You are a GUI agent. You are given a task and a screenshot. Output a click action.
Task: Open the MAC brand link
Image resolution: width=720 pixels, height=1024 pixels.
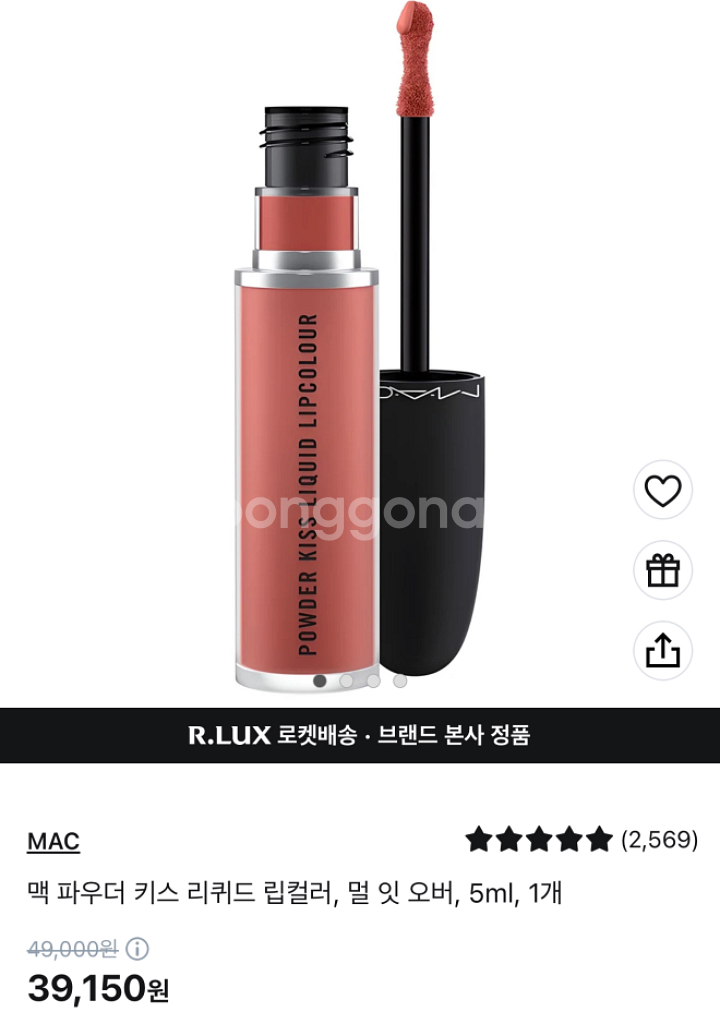point(53,841)
